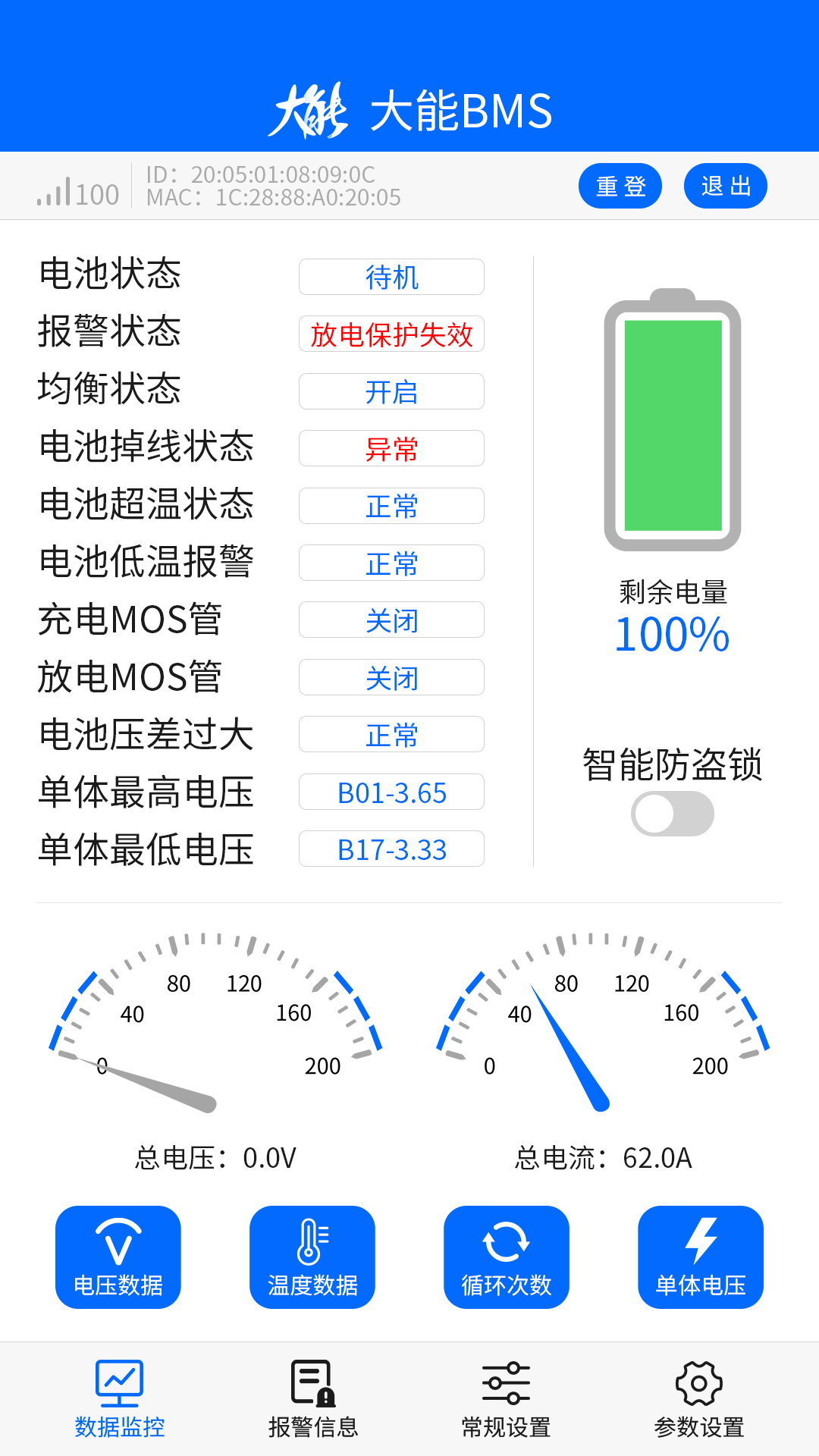Open 电压数据 voltage data
The height and width of the screenshot is (1456, 819).
[118, 1257]
